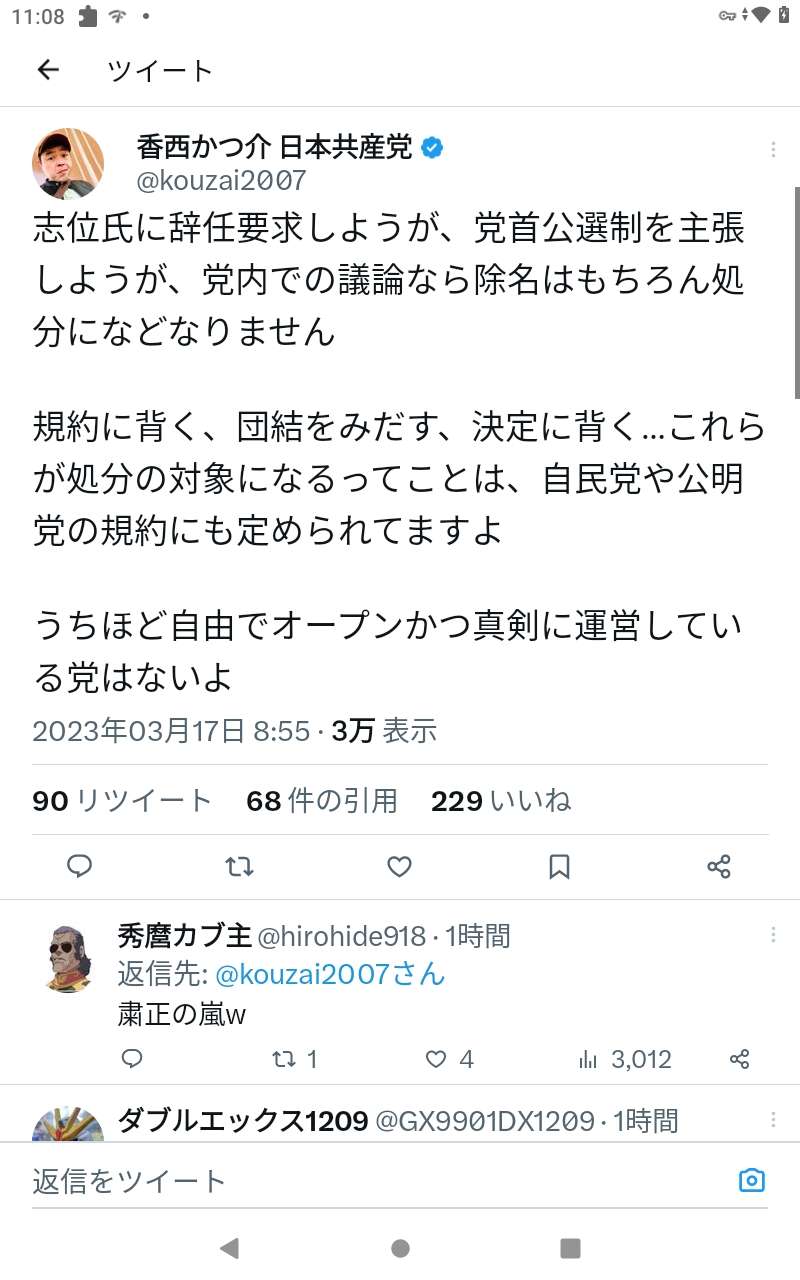Open overflow menu on 秀麿カブ主's reply
Viewport: 800px width, 1280px height.
(773, 935)
